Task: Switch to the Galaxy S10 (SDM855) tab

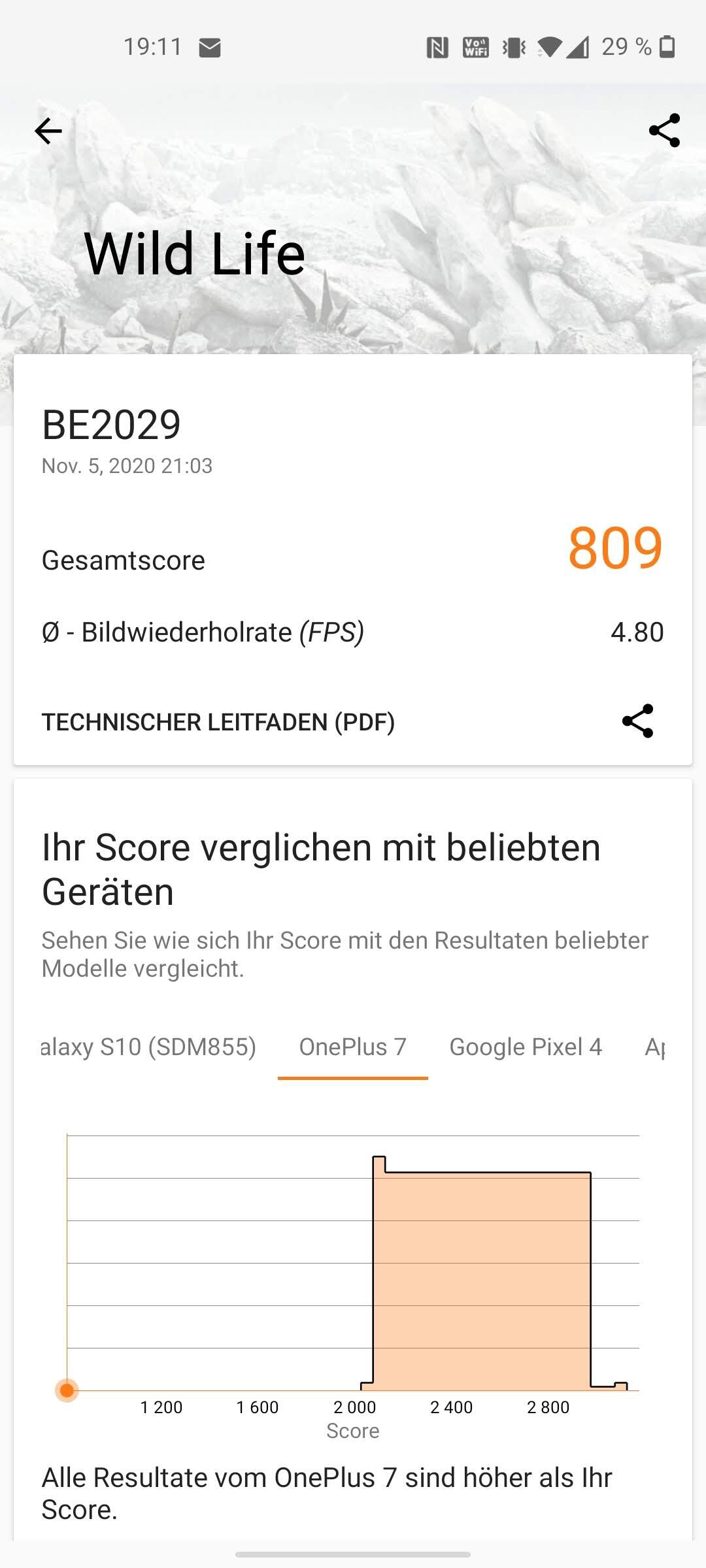Action: [x=149, y=1047]
